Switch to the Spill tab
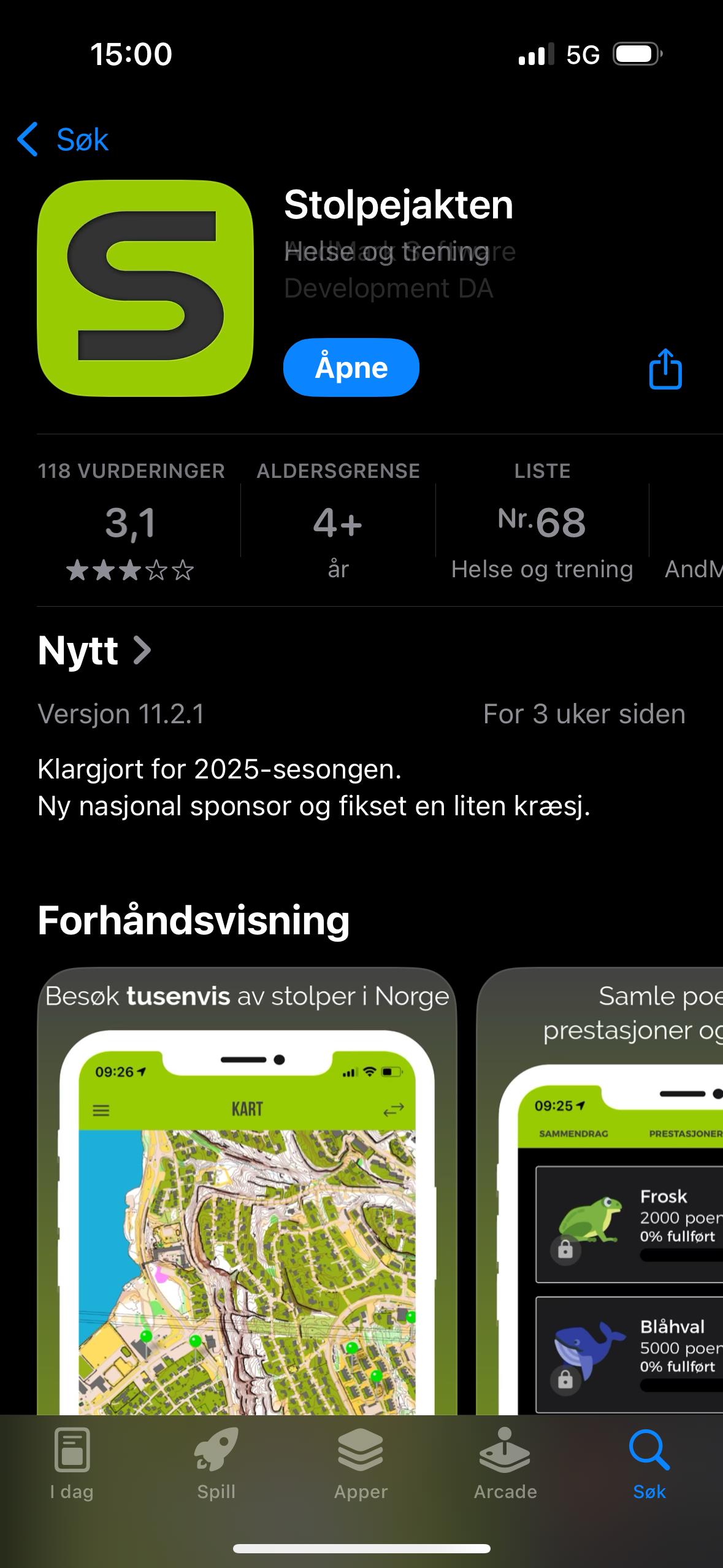The width and height of the screenshot is (723, 1568). tap(216, 1464)
